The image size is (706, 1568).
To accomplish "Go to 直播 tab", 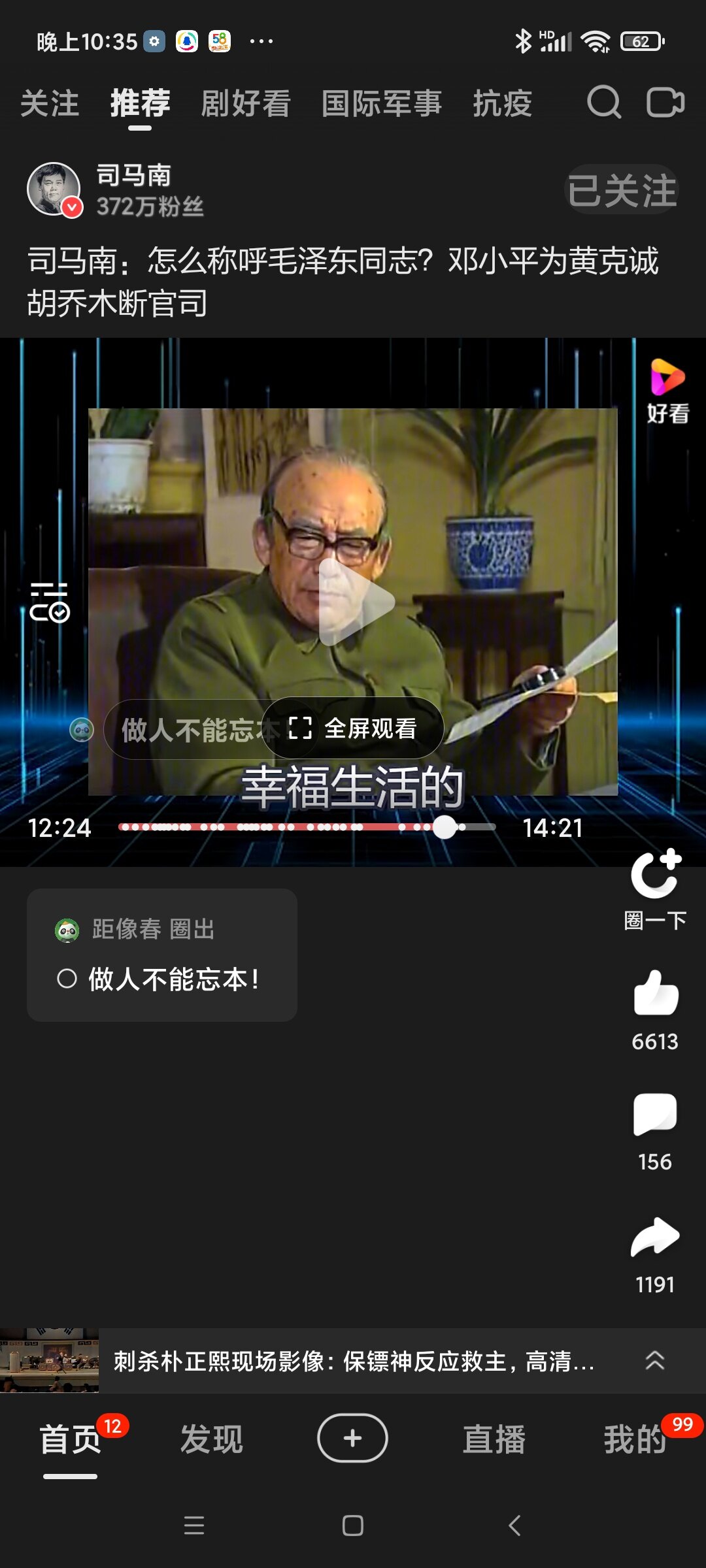I will (494, 1439).
